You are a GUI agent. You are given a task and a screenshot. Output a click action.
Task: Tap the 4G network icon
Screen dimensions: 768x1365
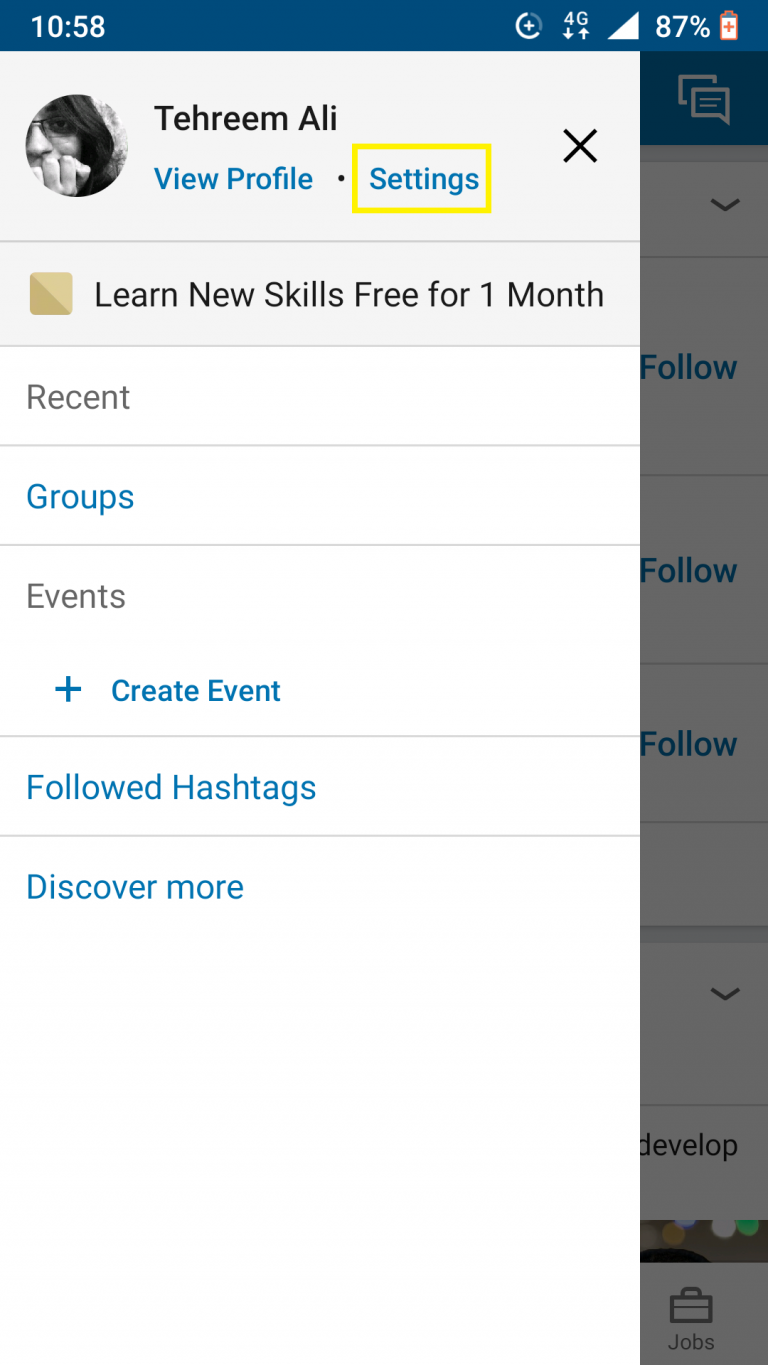pos(575,25)
